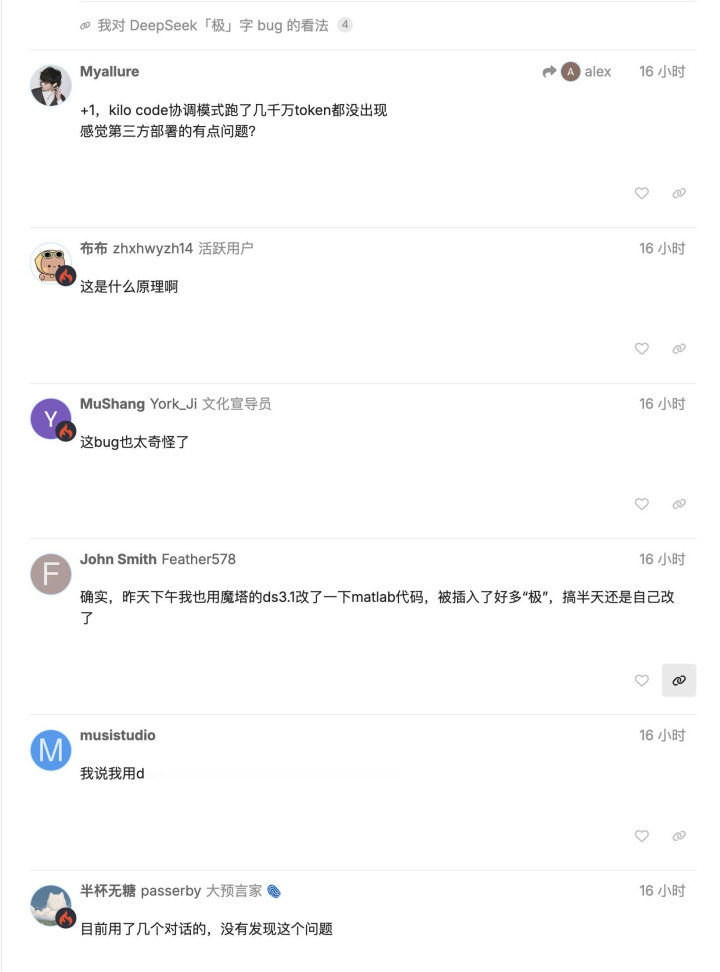Screen dimensions: 720x972
Task: Show the date of 半杯无糖's post
Action: click(x=662, y=891)
